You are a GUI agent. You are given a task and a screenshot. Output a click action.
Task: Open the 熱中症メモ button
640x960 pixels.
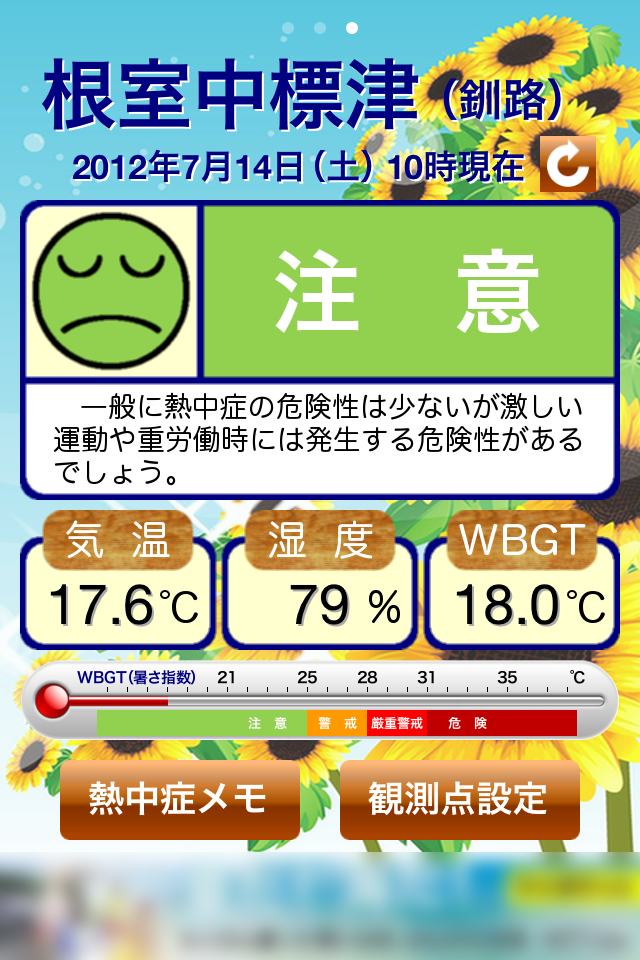point(180,800)
